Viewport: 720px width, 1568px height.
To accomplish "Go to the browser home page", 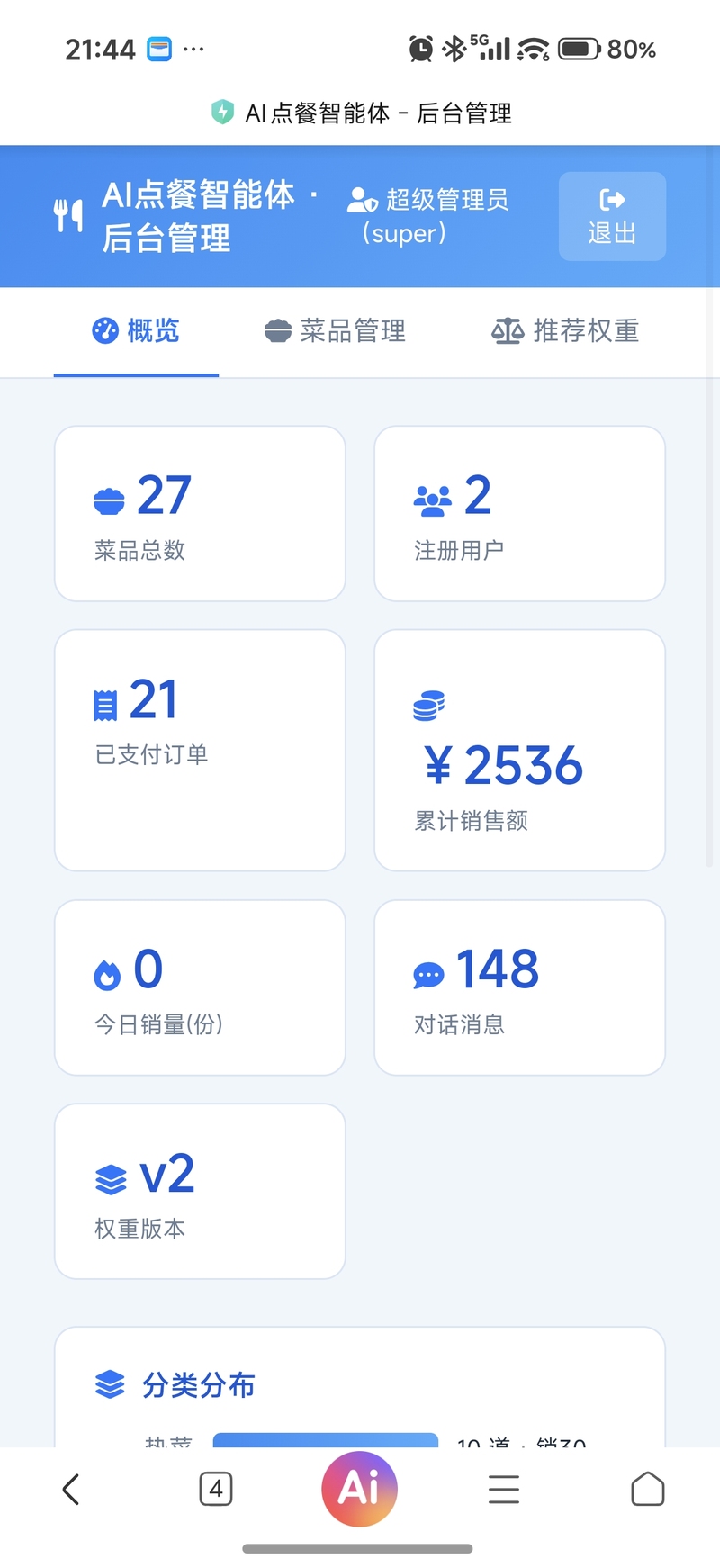I will point(648,1490).
